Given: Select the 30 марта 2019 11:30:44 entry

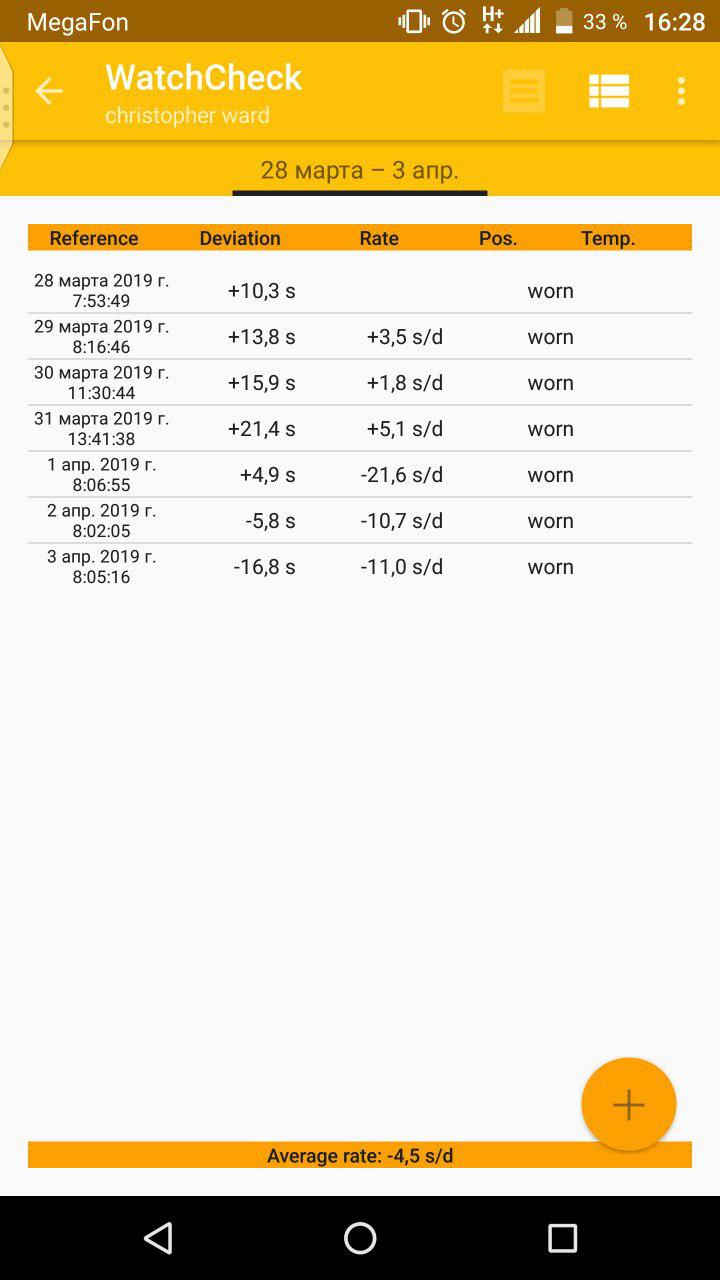Looking at the screenshot, I should point(359,383).
